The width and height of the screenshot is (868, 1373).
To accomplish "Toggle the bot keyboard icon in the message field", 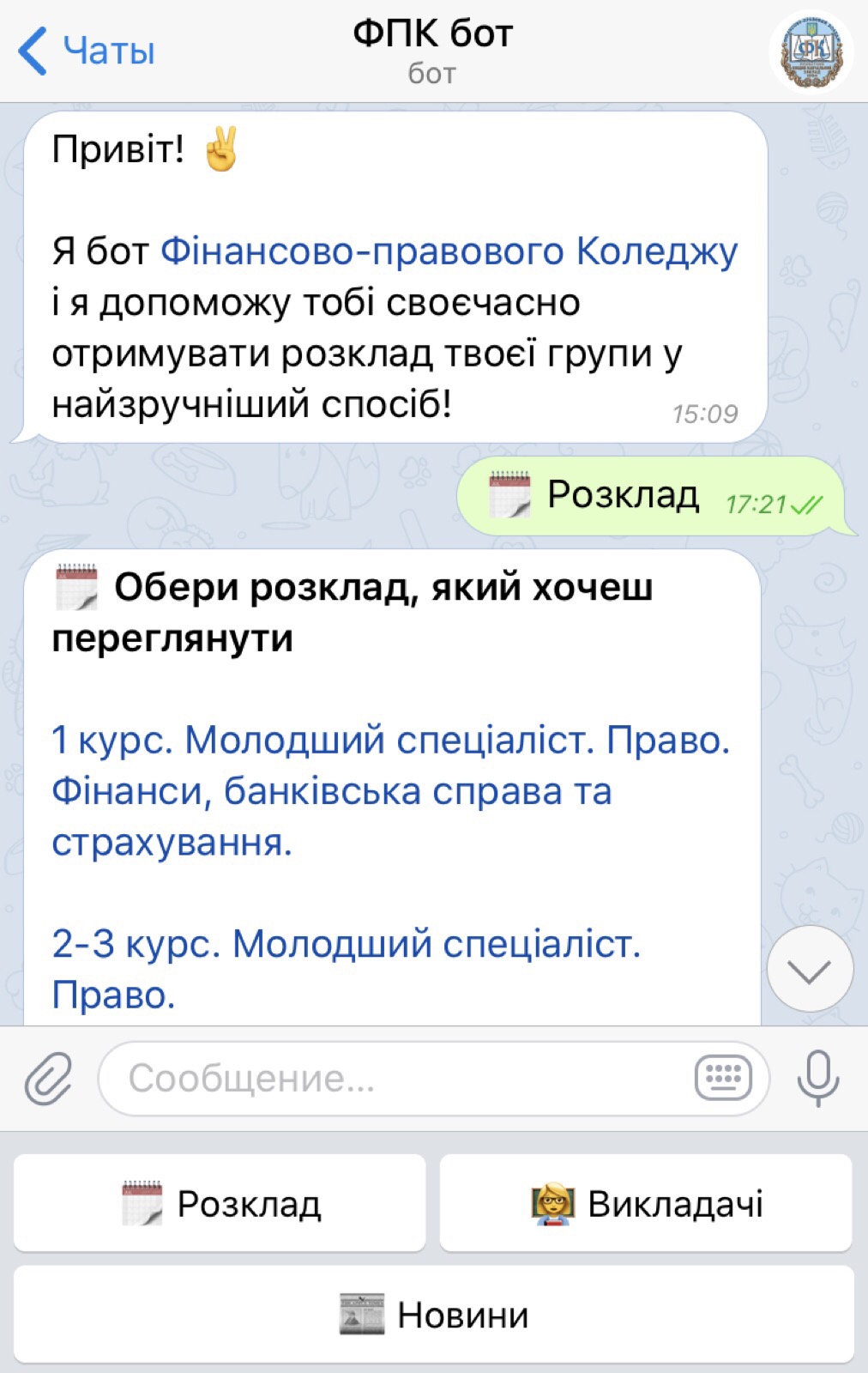I will tap(723, 1078).
